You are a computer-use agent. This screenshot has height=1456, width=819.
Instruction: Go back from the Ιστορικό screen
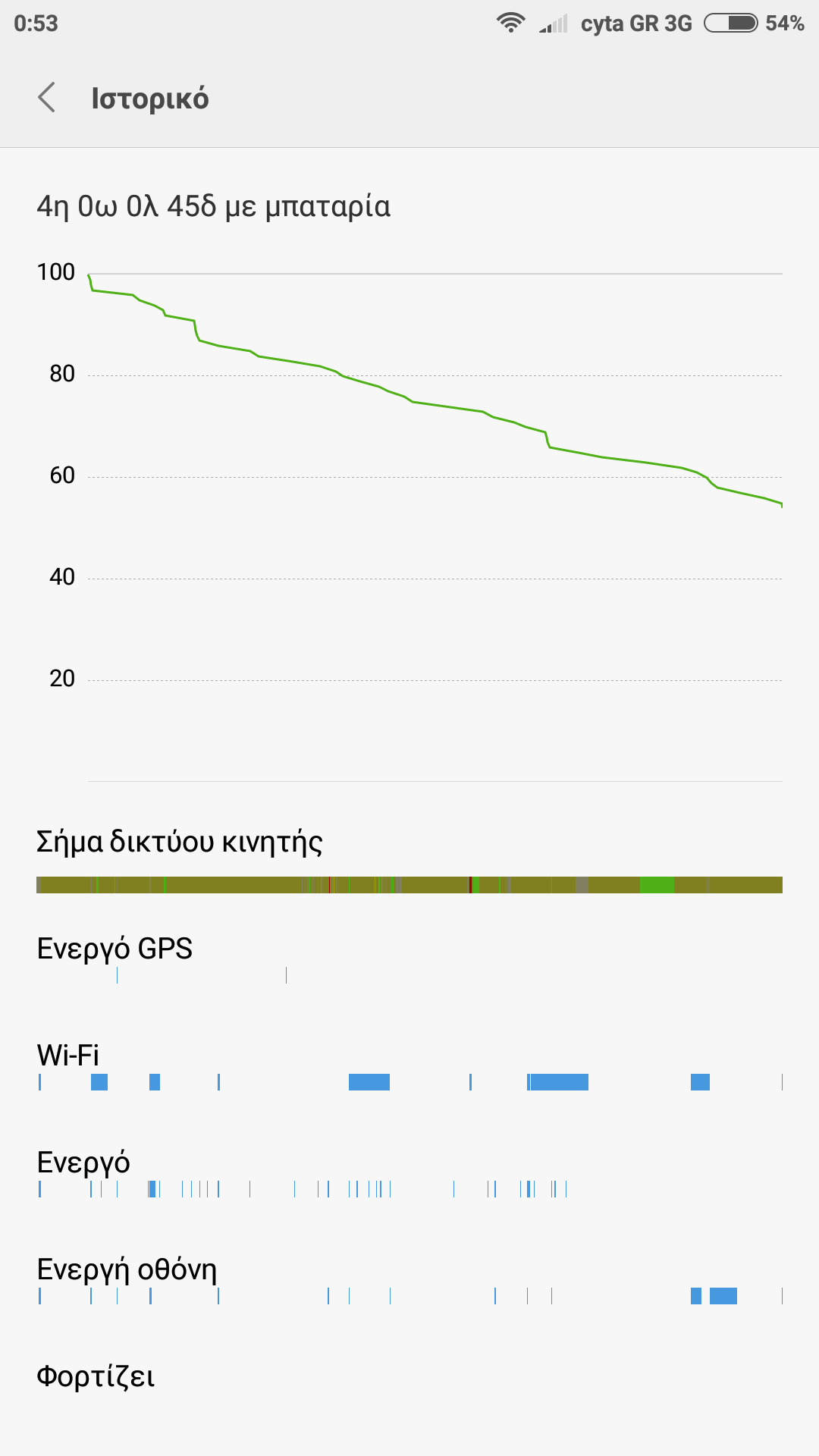point(47,98)
